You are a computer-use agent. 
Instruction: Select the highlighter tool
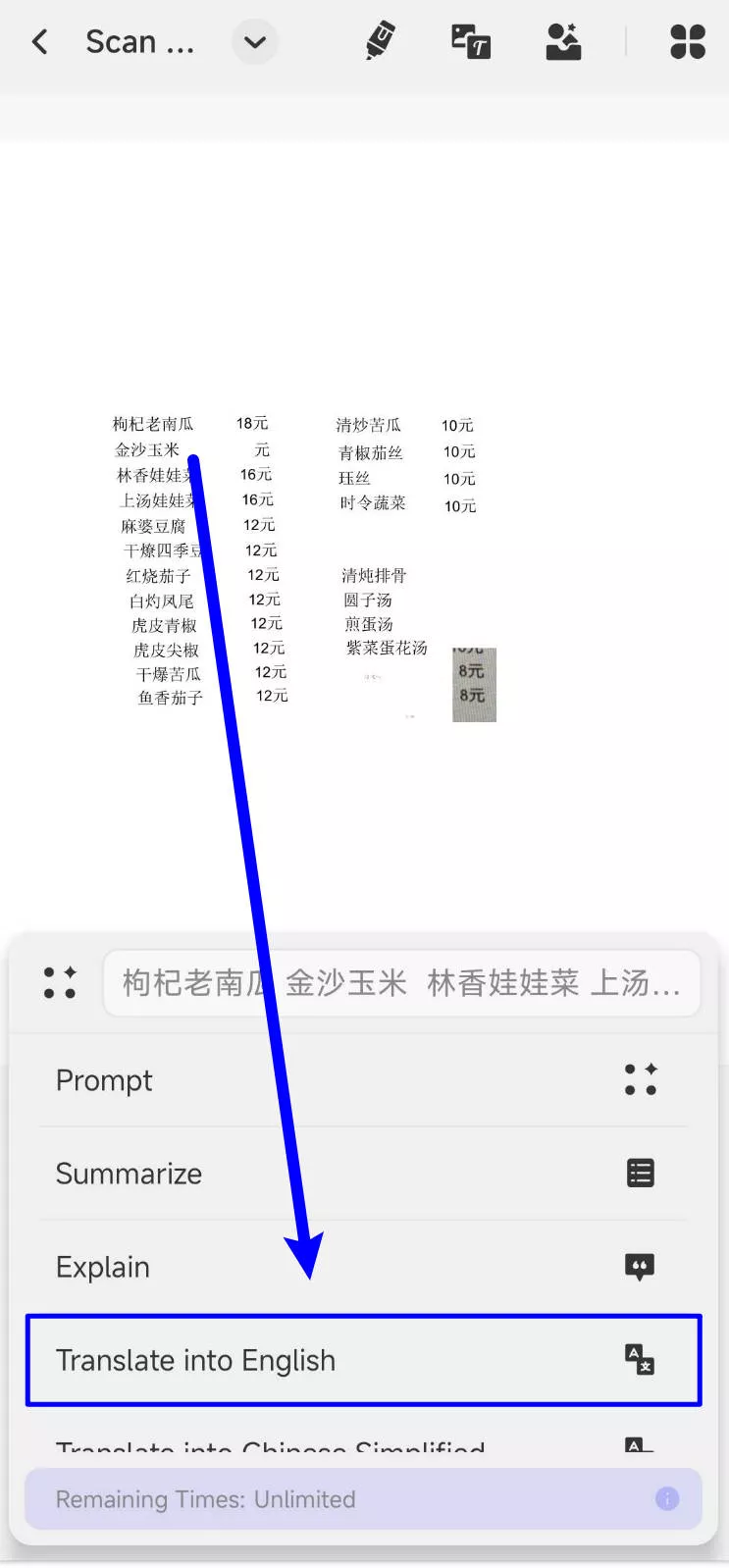380,41
